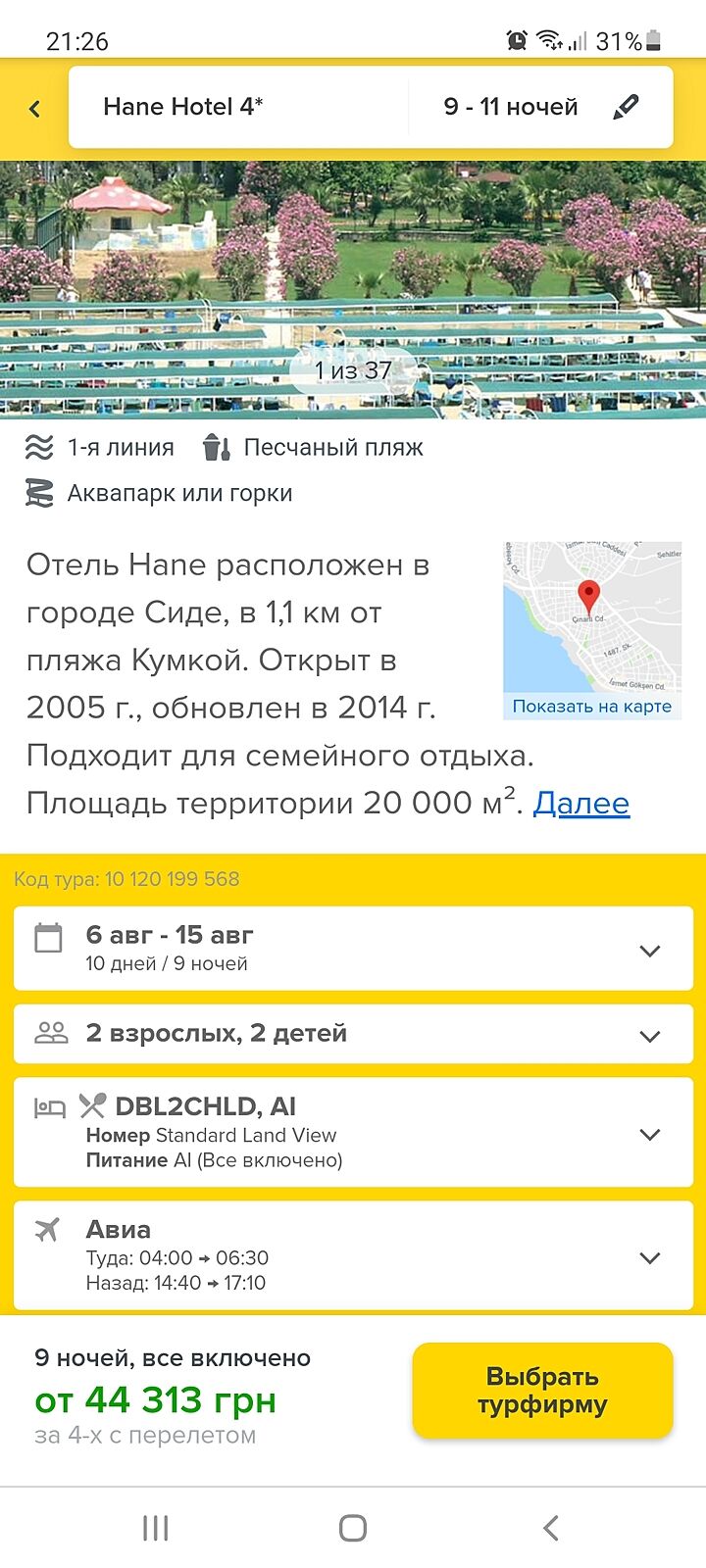Show the hotel on the map
The image size is (706, 1568).
click(x=591, y=706)
